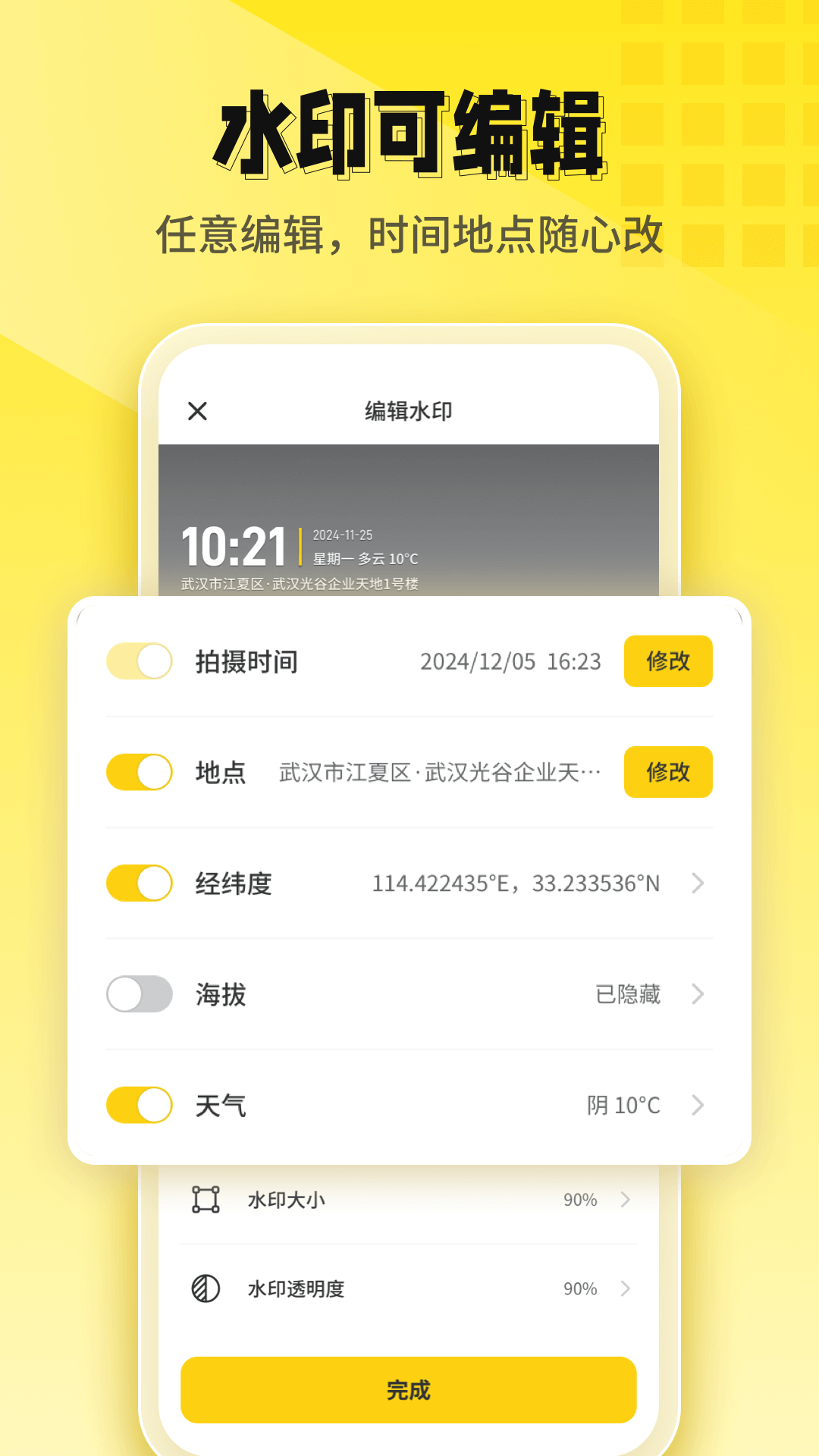819x1456 pixels.
Task: Close the 编辑水印 editor with the X
Action: (x=198, y=410)
